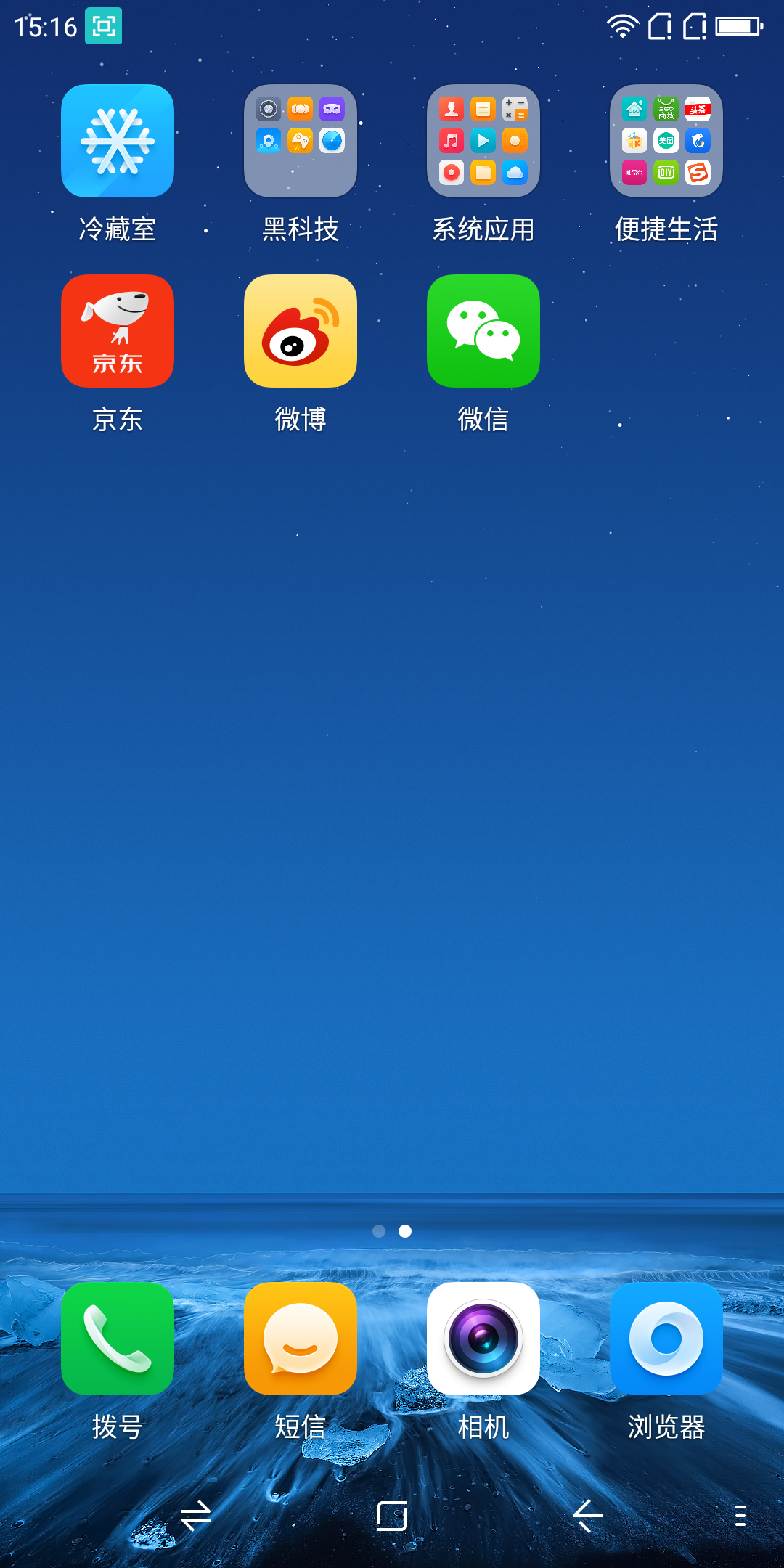The height and width of the screenshot is (1568, 784).
Task: Tap the switch-apps arrows in navigation bar
Action: click(x=196, y=1516)
